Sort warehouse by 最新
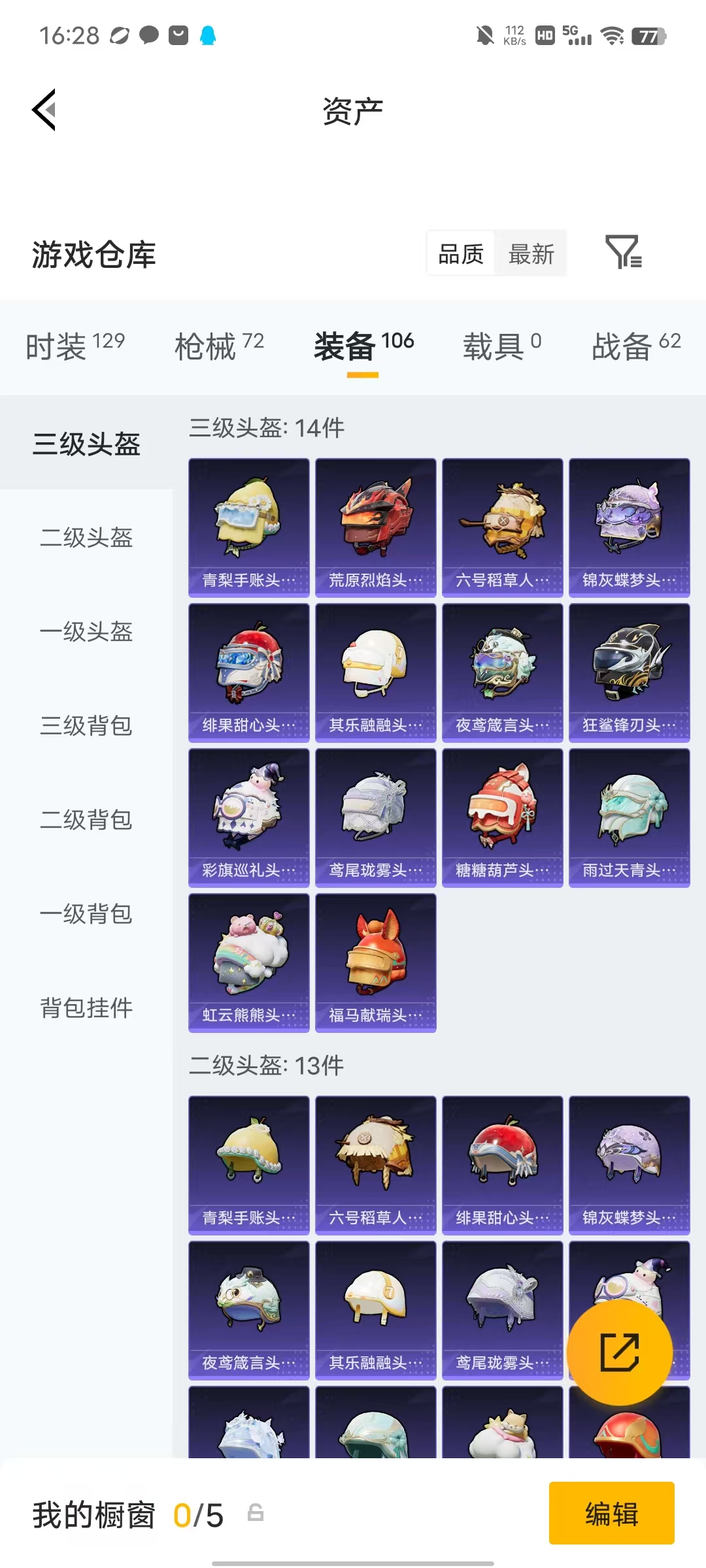Image resolution: width=706 pixels, height=1568 pixels. [x=531, y=253]
